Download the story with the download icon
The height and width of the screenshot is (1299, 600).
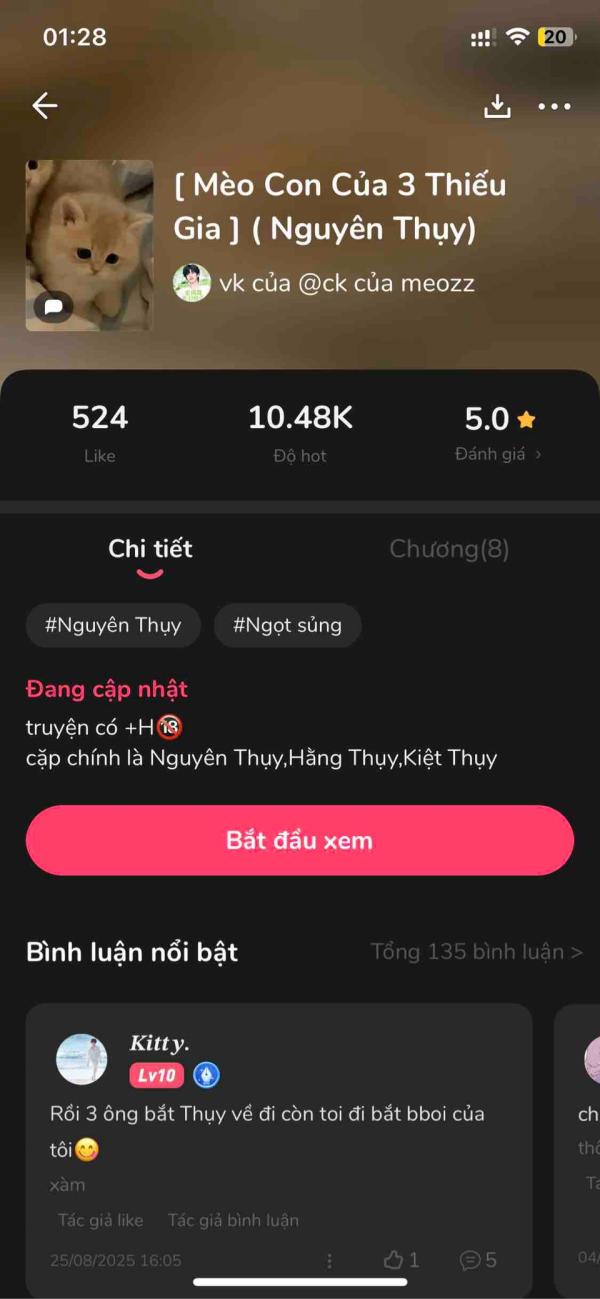497,106
